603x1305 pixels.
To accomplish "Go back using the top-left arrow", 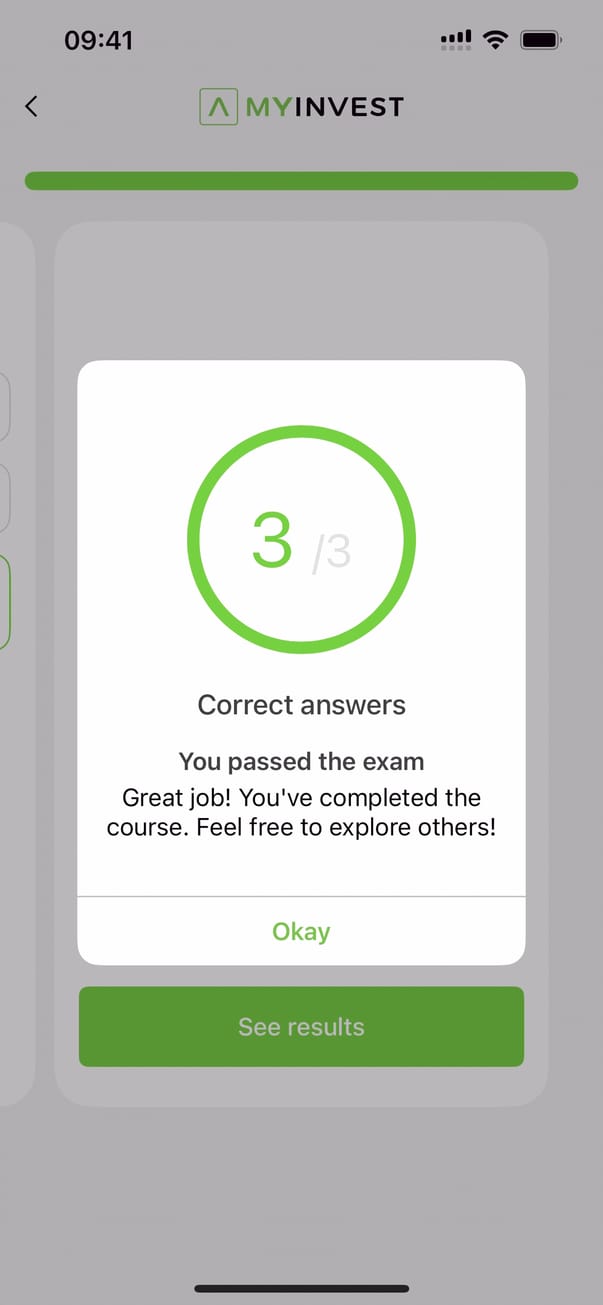I will point(31,106).
